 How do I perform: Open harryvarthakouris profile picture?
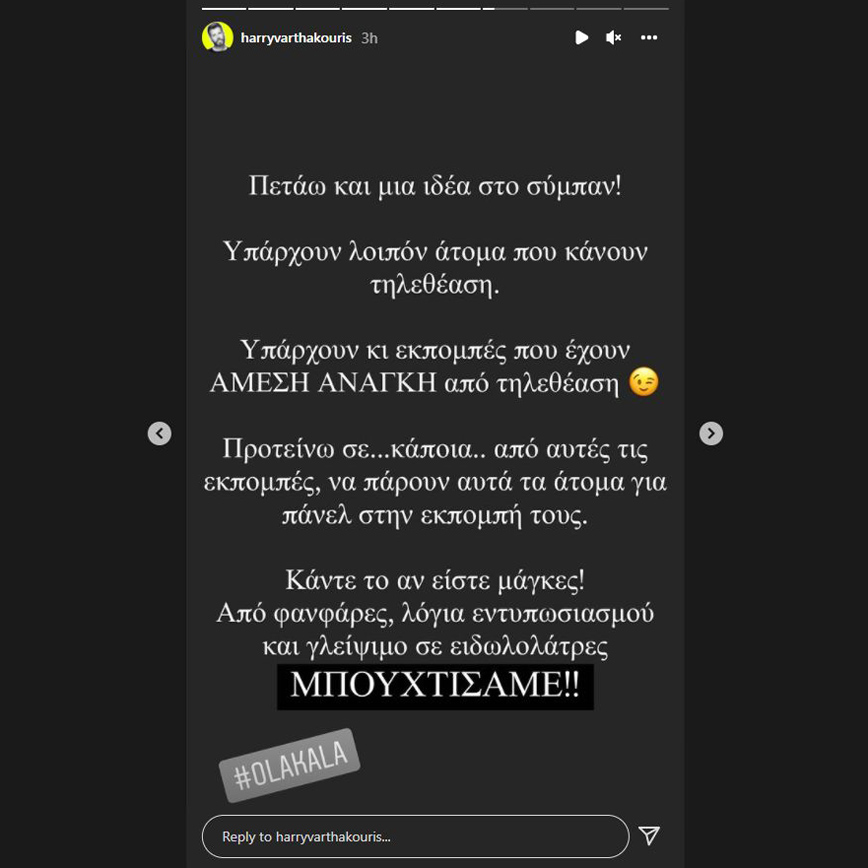coord(217,37)
